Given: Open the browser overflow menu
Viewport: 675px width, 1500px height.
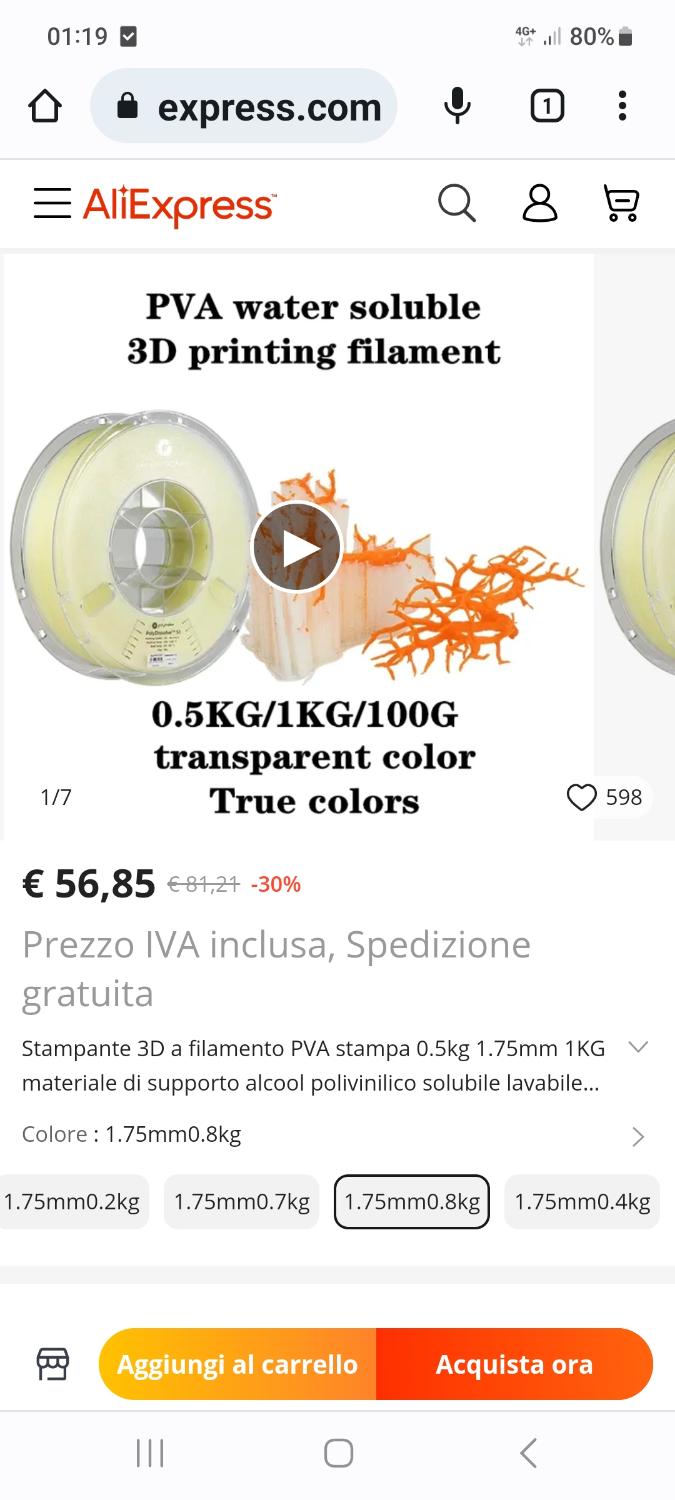Looking at the screenshot, I should point(622,106).
